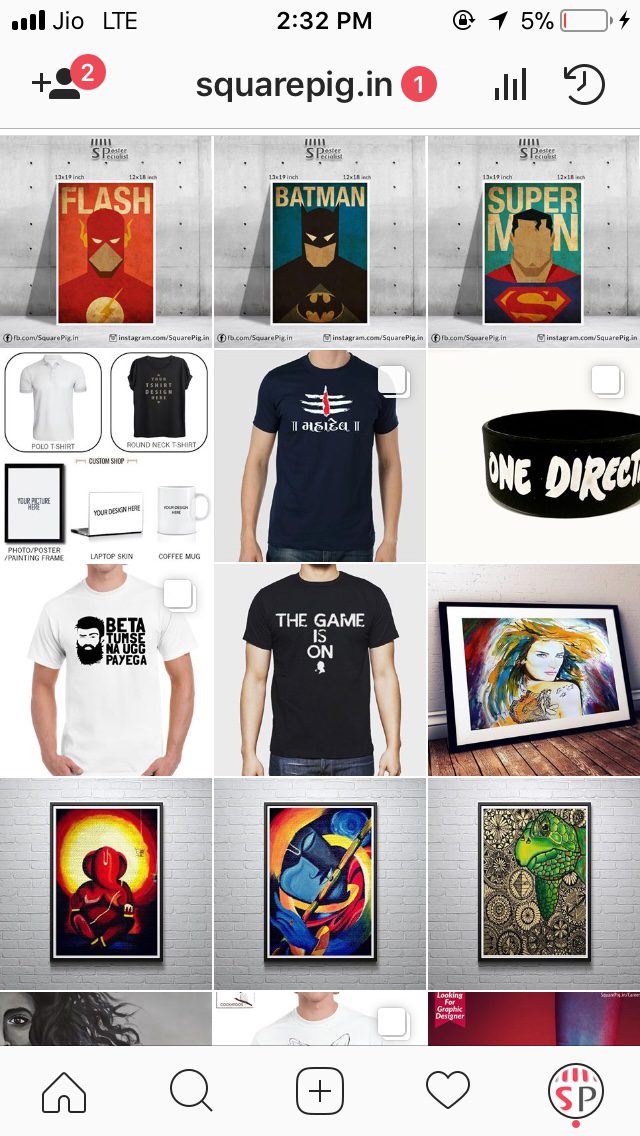This screenshot has height=1136, width=640.
Task: Open the account switcher squarepig.in
Action: point(295,85)
